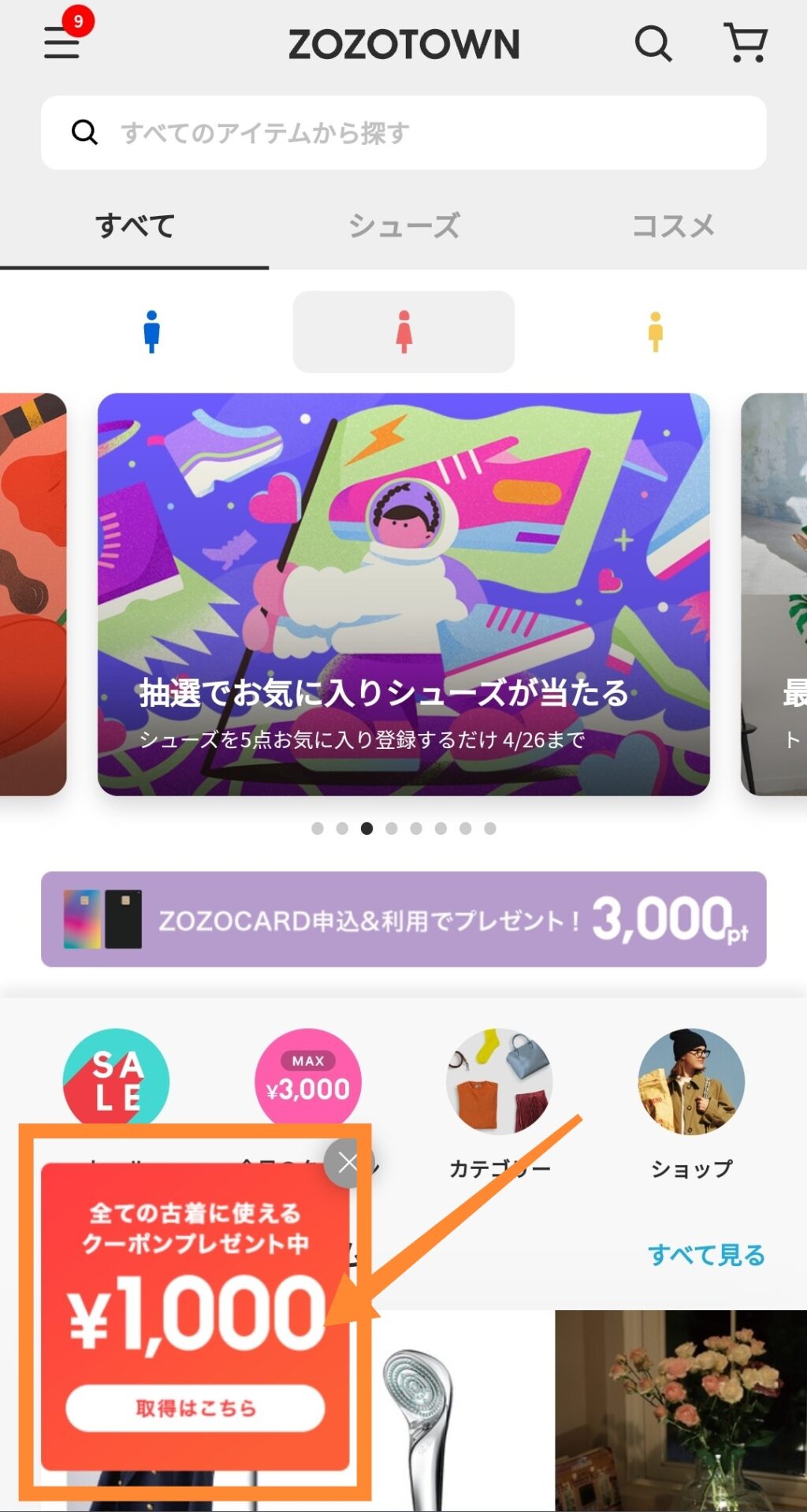Open the hamburger menu with 9 notifications

62,42
